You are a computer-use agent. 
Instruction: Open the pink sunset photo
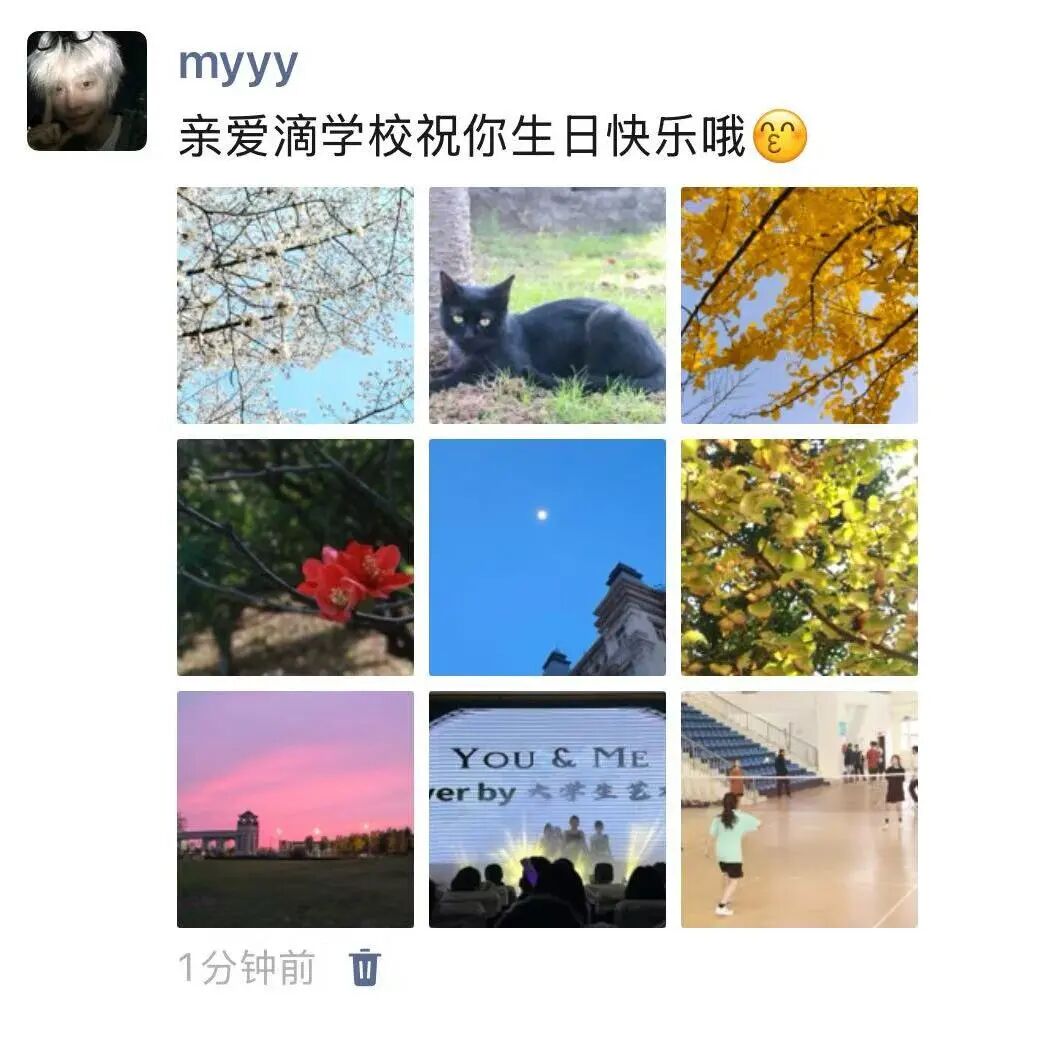tap(295, 809)
